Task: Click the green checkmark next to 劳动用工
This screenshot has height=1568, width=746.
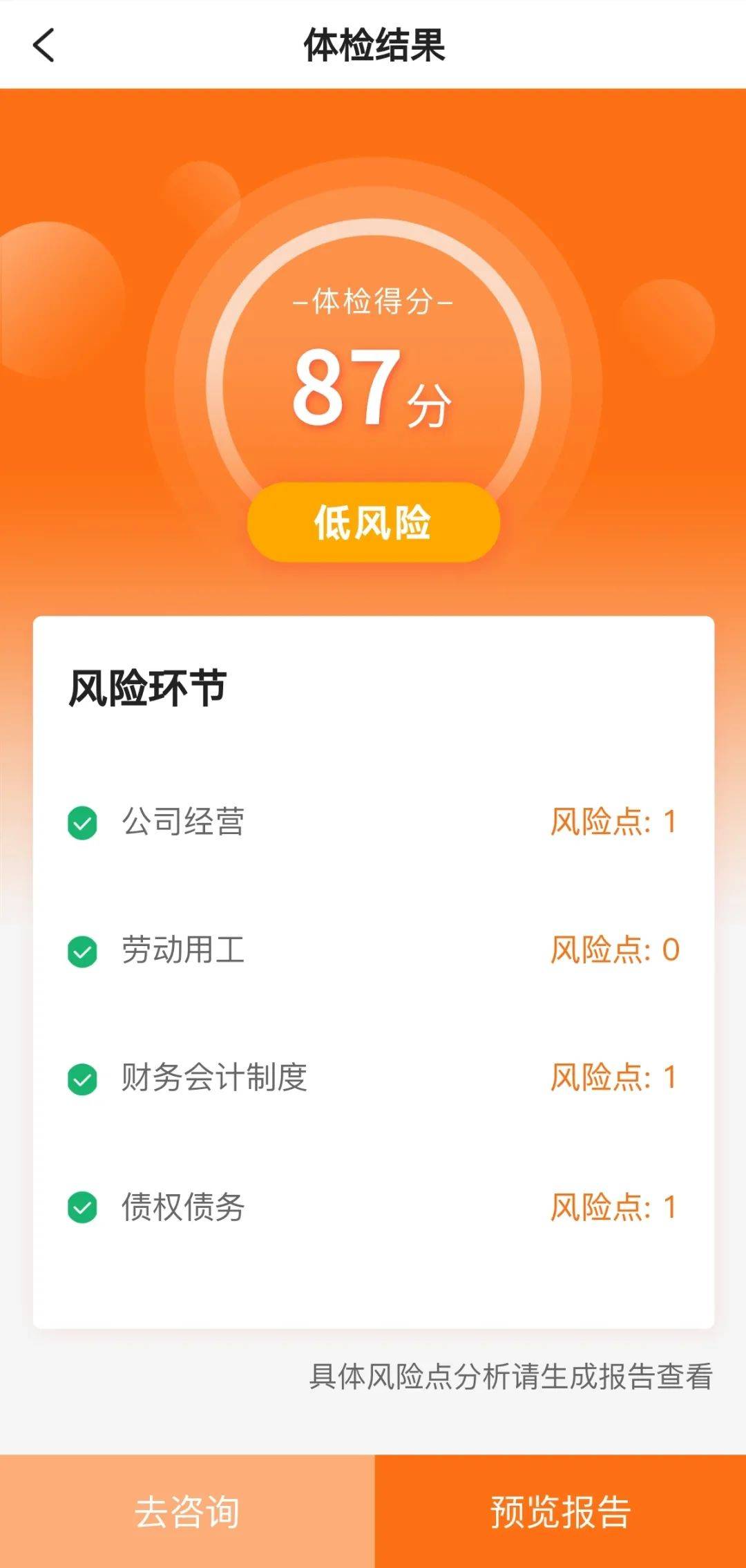Action: point(82,953)
